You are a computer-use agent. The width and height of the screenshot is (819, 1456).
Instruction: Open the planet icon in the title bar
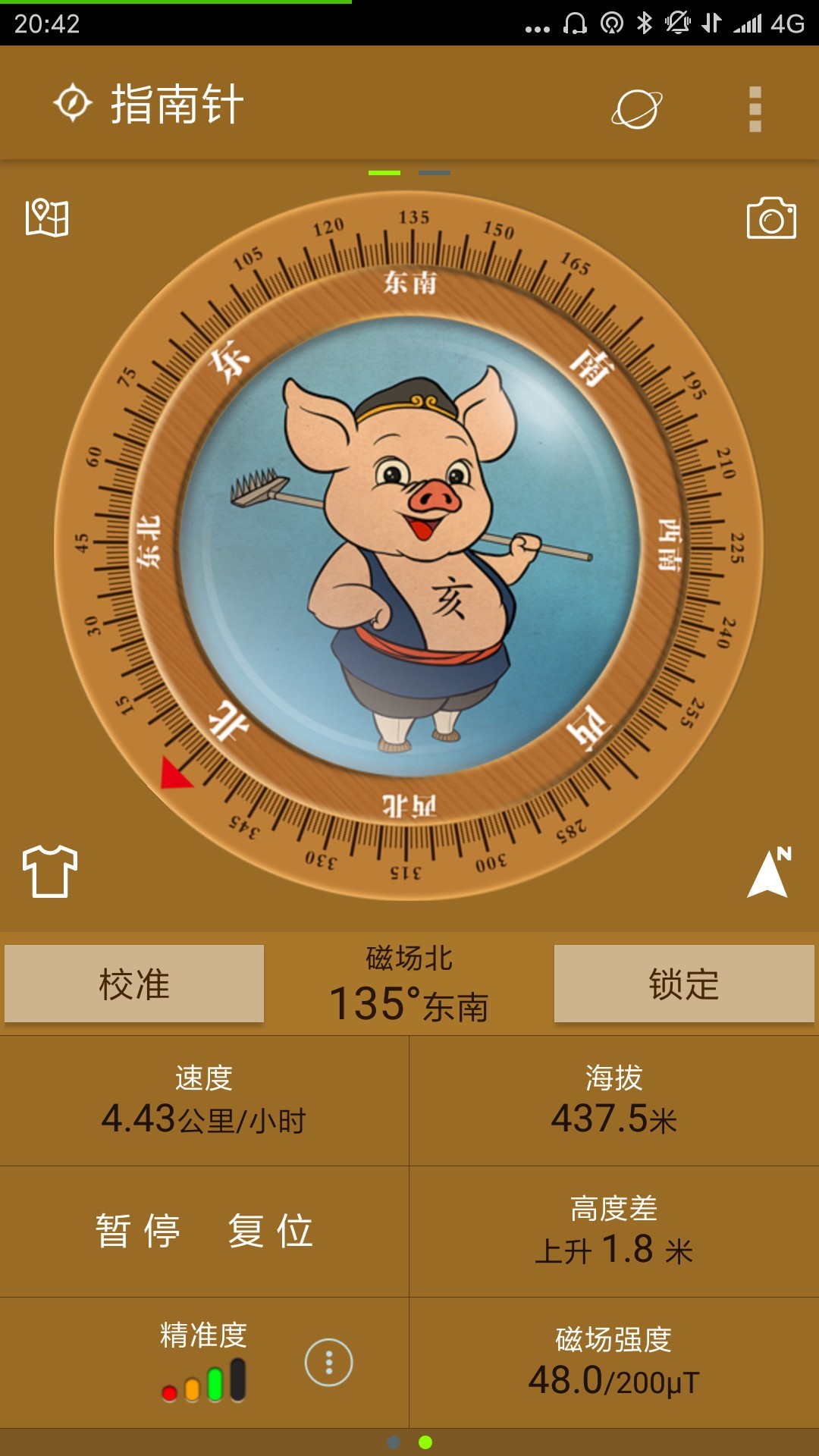point(635,107)
